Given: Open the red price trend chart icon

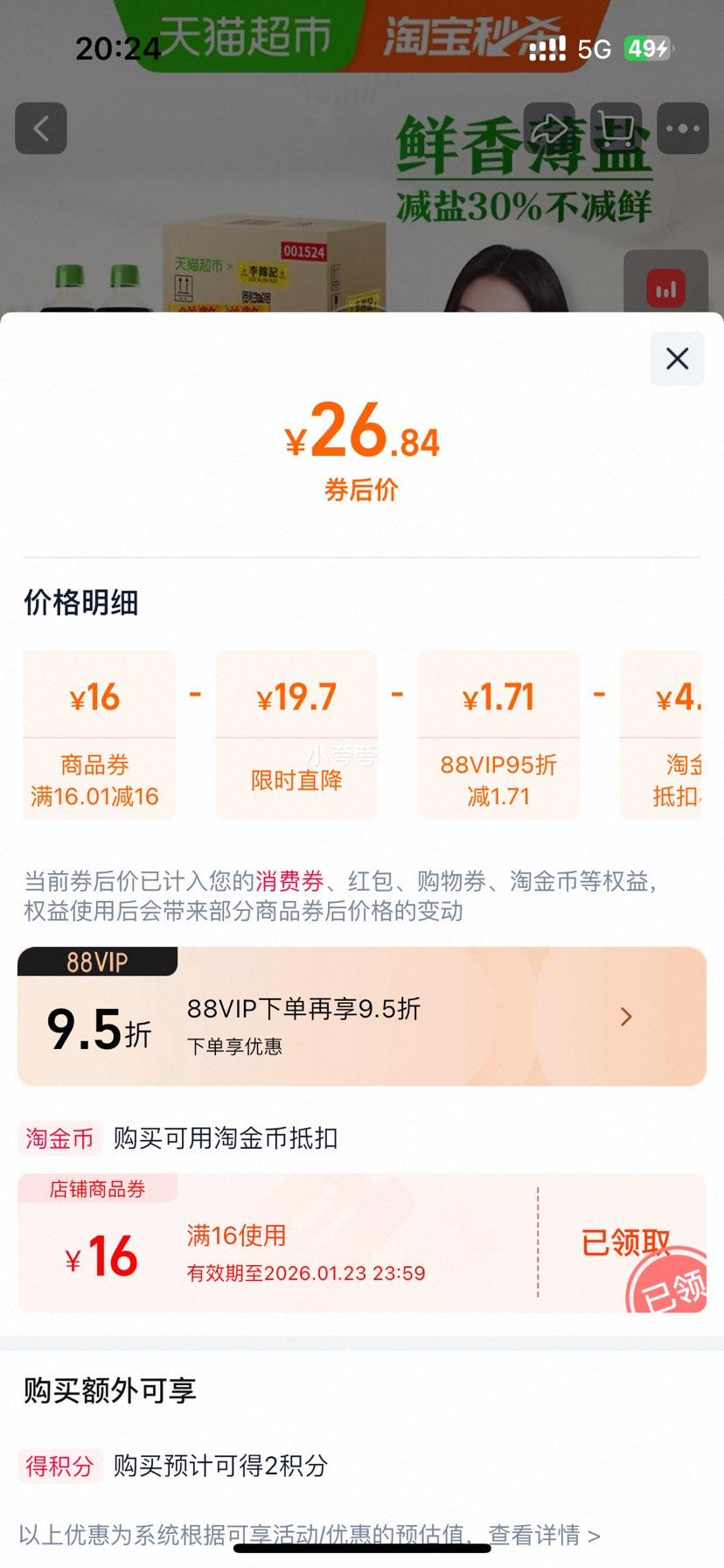Looking at the screenshot, I should [x=666, y=289].
